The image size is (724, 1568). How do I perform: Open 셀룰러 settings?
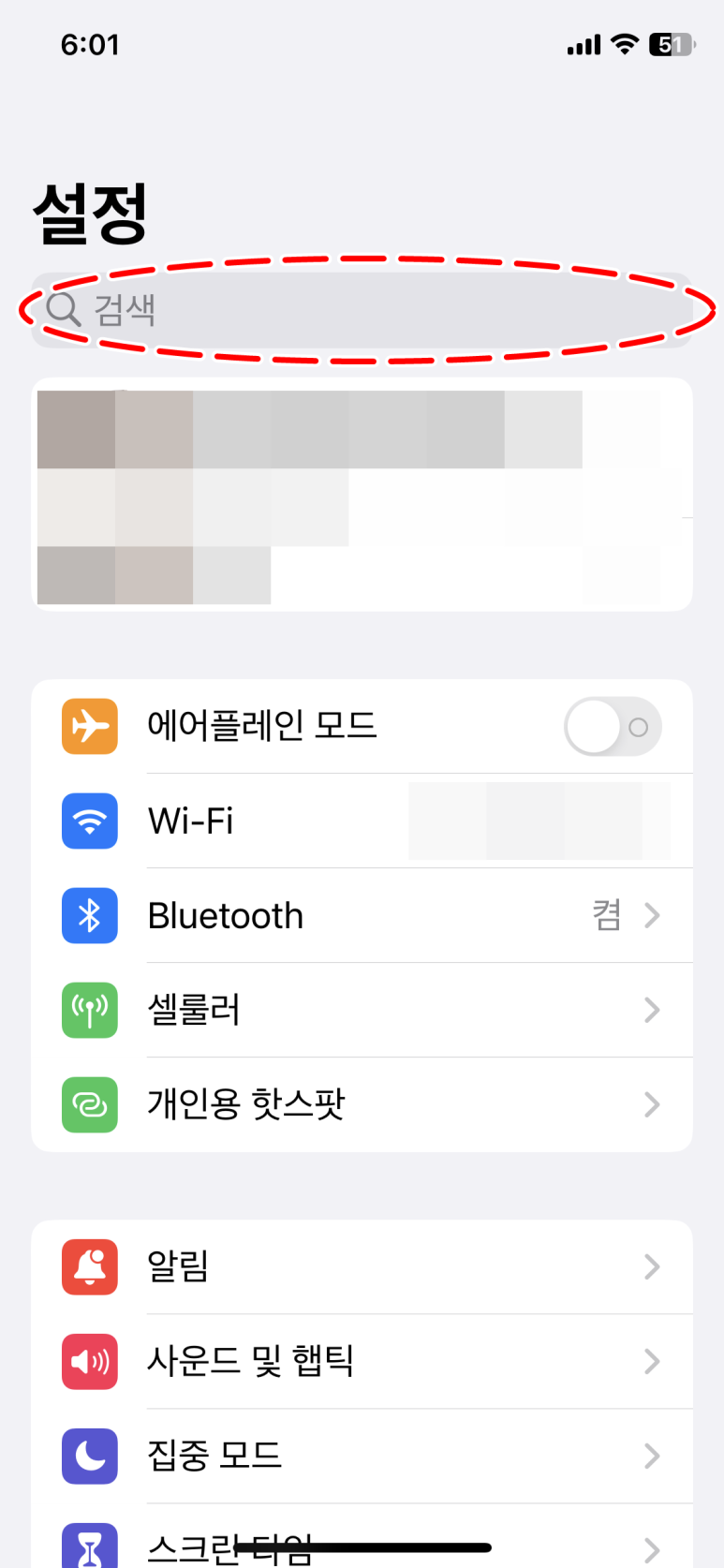pos(362,1010)
